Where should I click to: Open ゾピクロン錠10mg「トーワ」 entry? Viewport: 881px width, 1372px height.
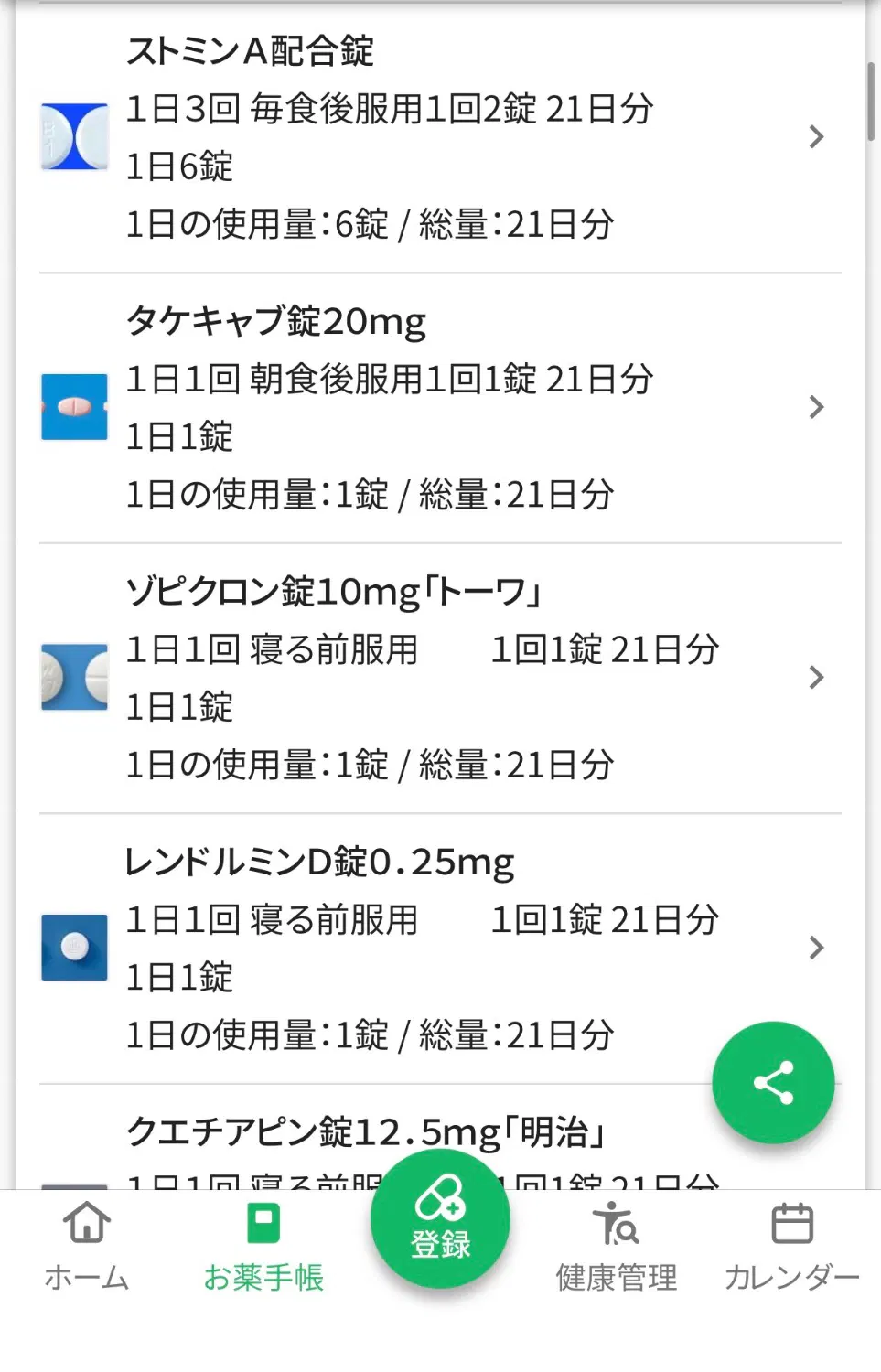pos(439,677)
